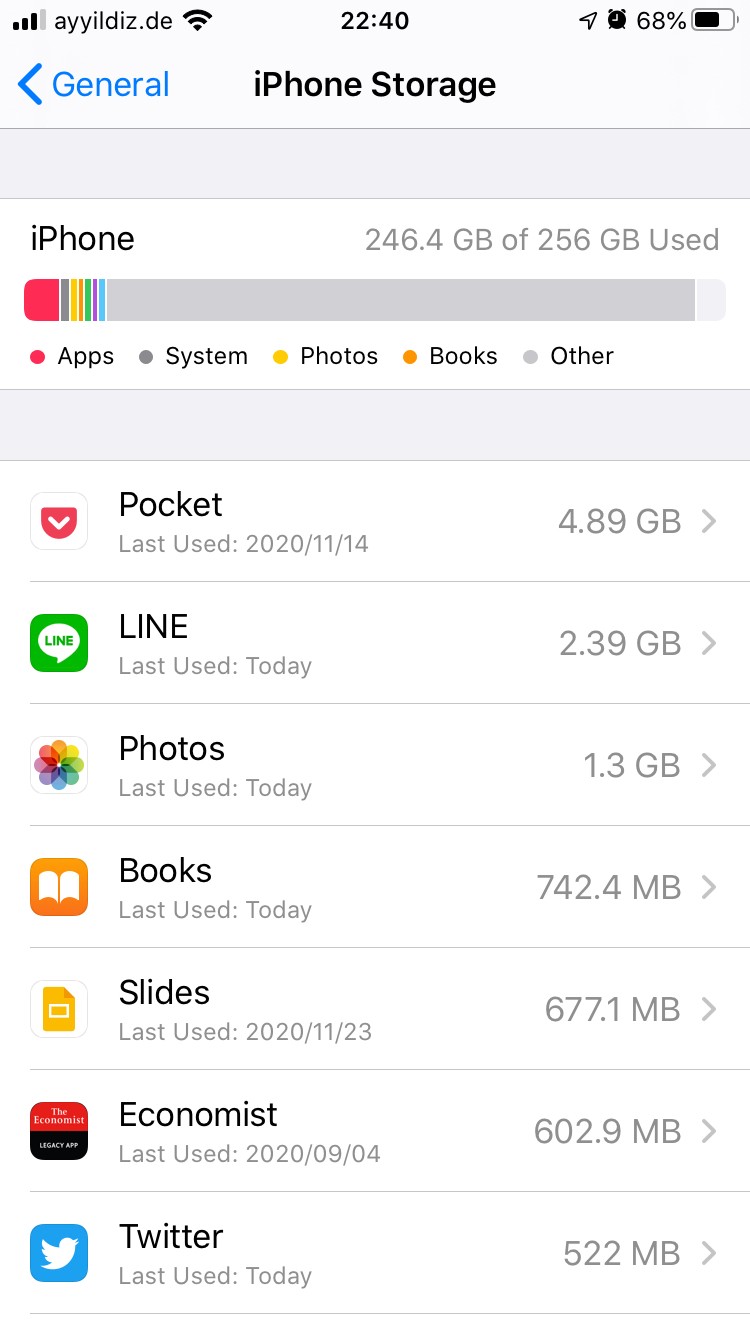The image size is (750, 1334).
Task: Open Books storage details
Action: pyautogui.click(x=375, y=887)
